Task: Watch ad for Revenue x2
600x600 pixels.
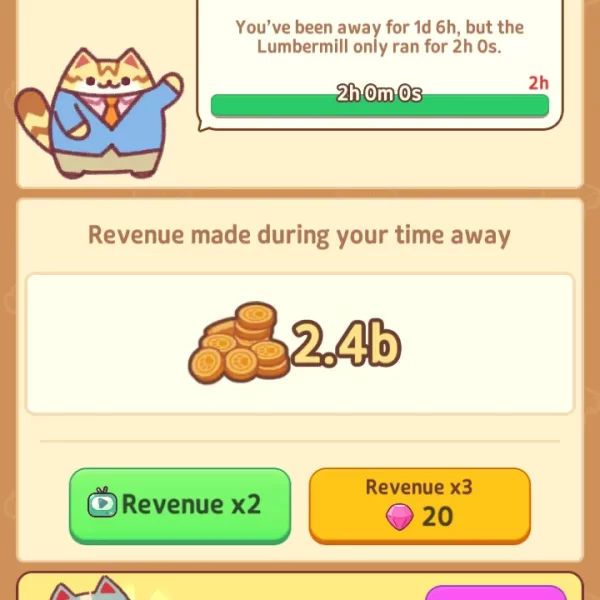Action: (180, 504)
